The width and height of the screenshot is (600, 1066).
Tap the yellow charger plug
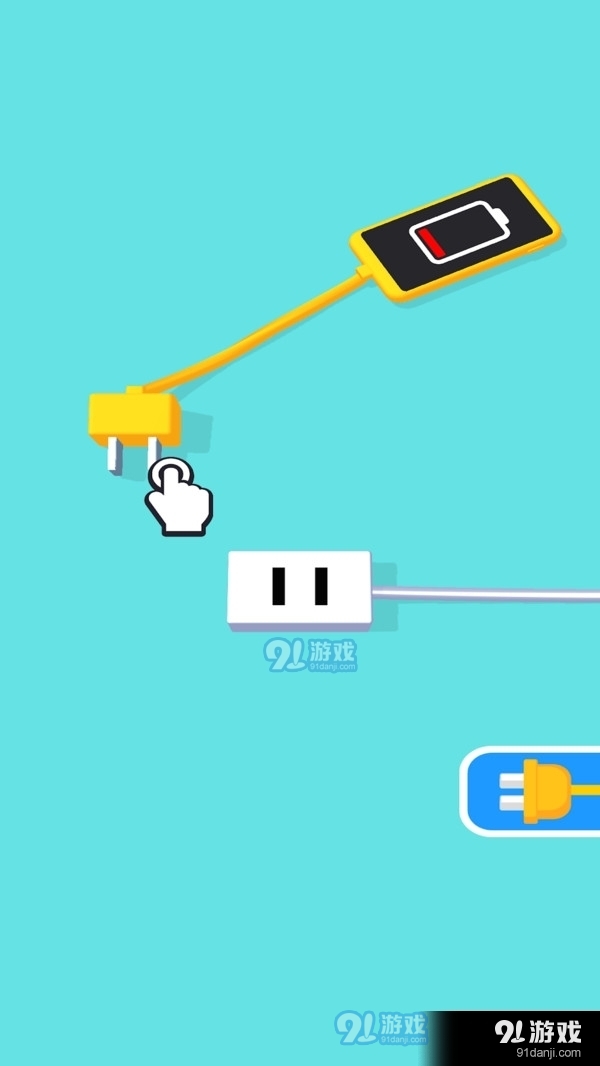pyautogui.click(x=134, y=420)
